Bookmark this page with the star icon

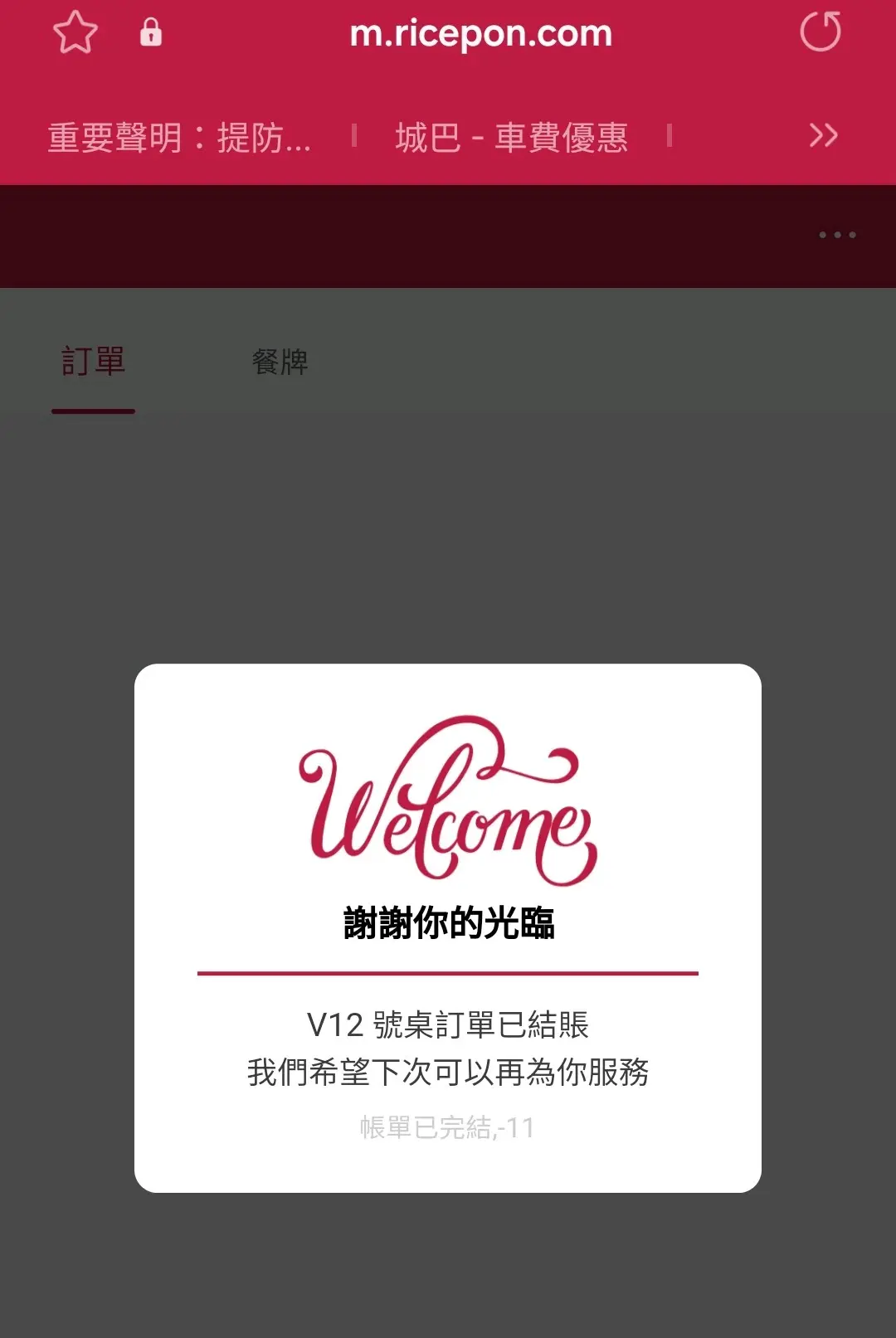click(75, 33)
